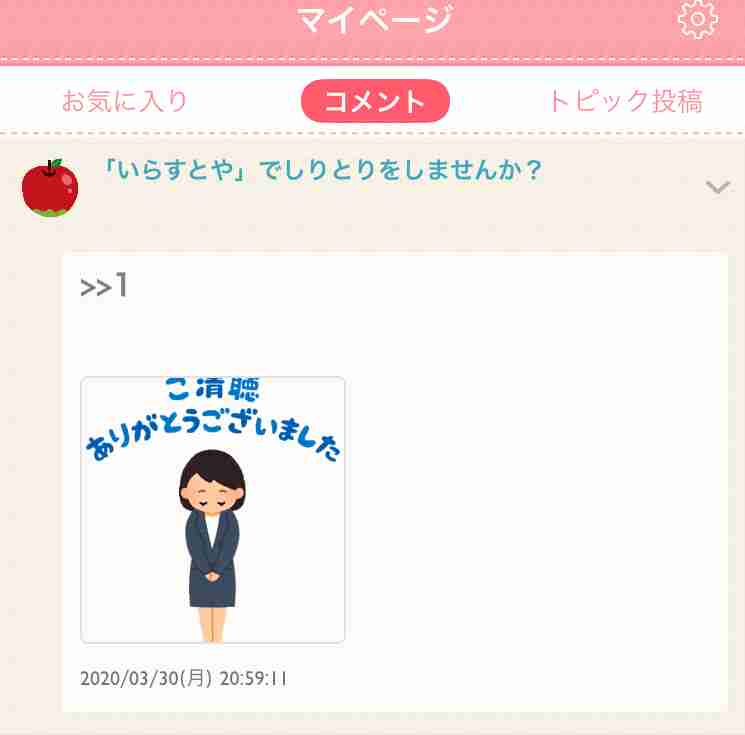Select the コメント tab
745x735 pixels.
point(375,101)
